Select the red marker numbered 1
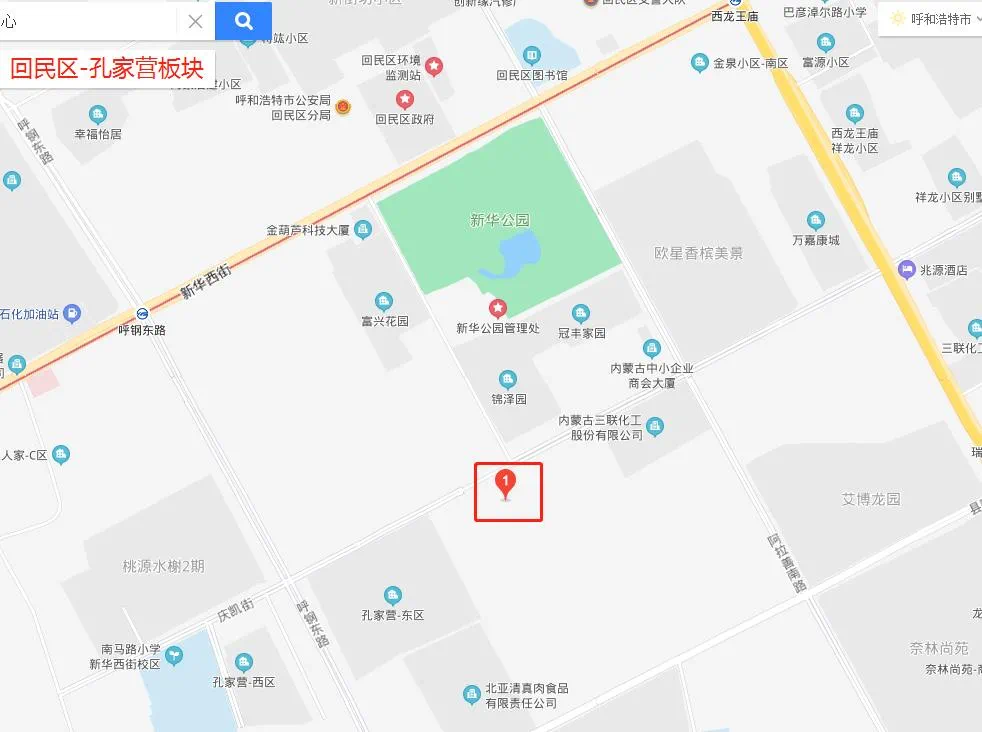The image size is (982, 732). [506, 485]
